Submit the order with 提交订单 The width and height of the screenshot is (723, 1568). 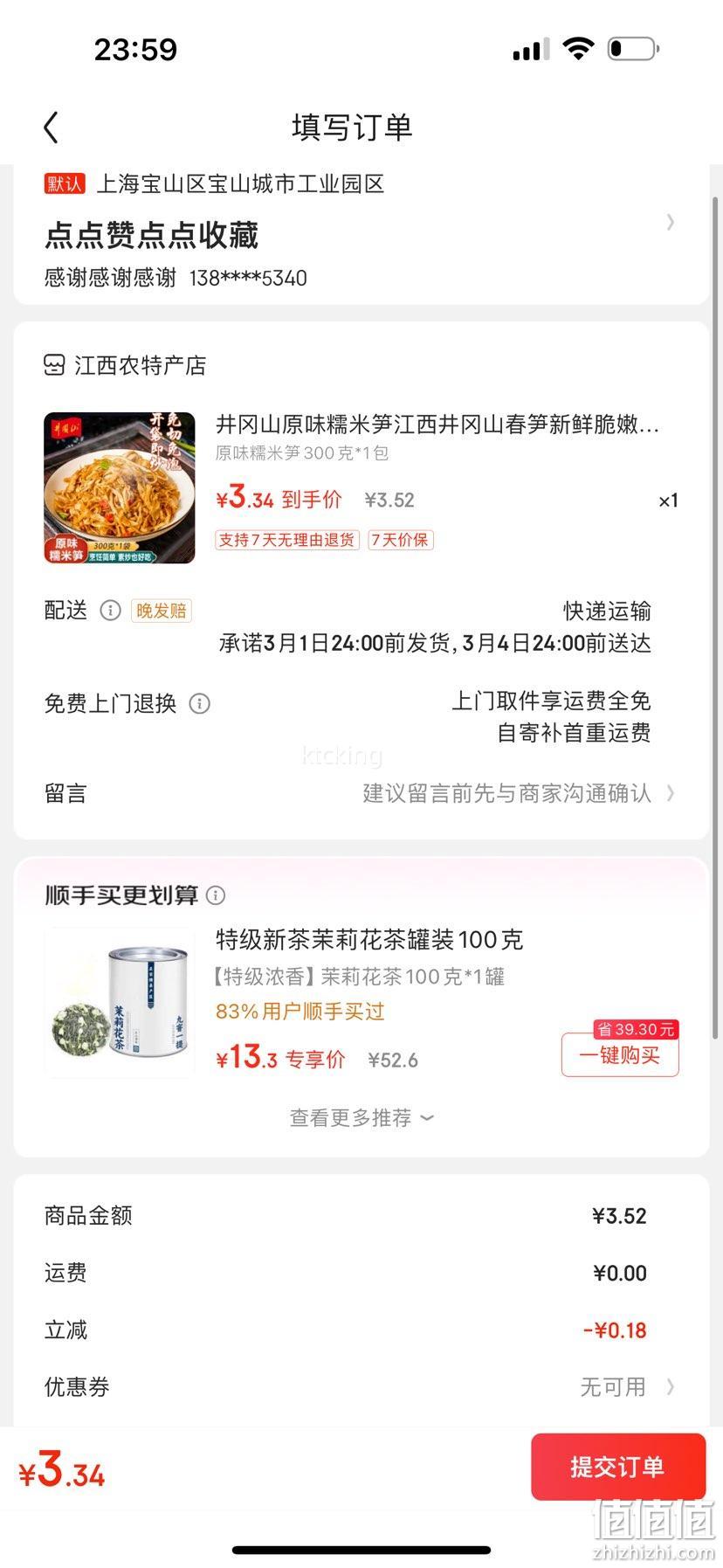618,1468
